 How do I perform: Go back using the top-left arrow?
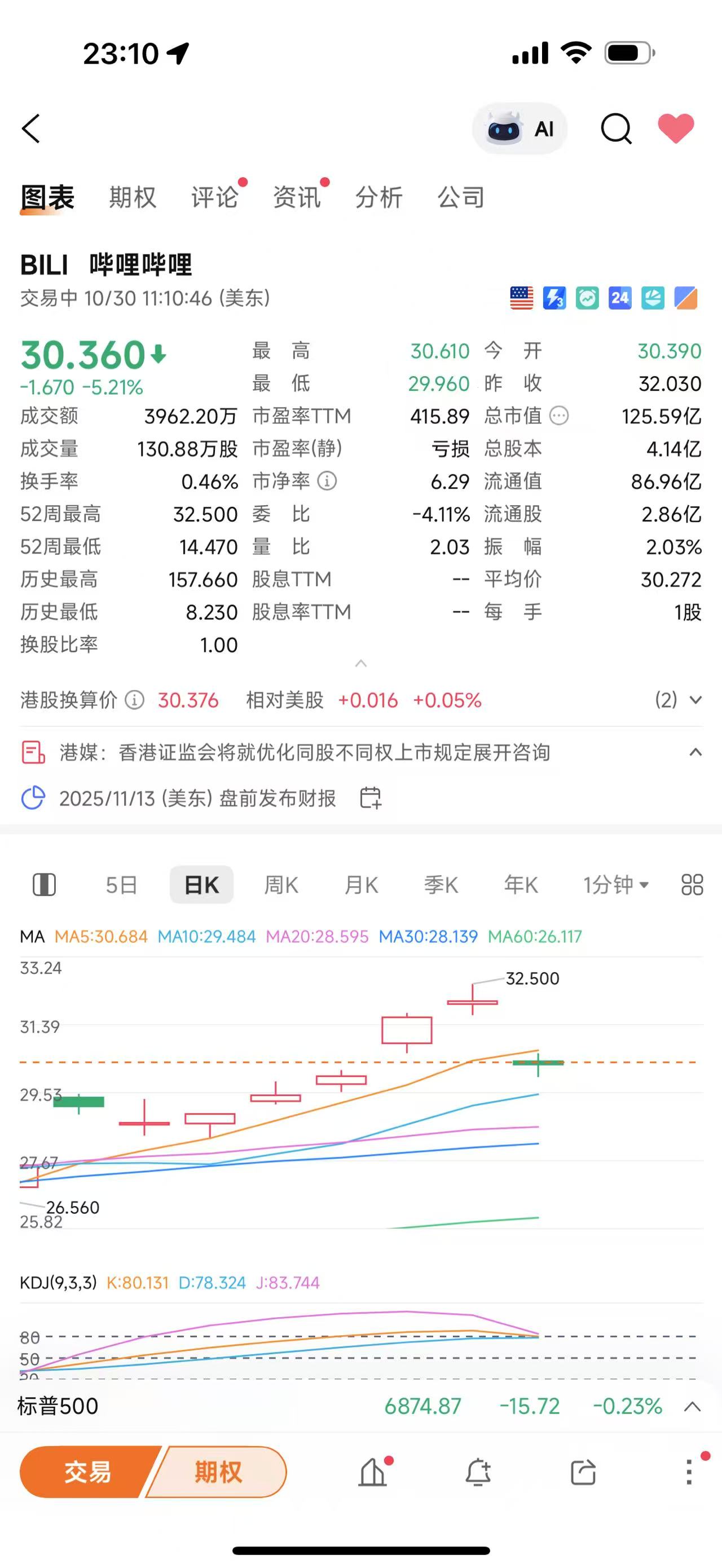click(x=31, y=129)
